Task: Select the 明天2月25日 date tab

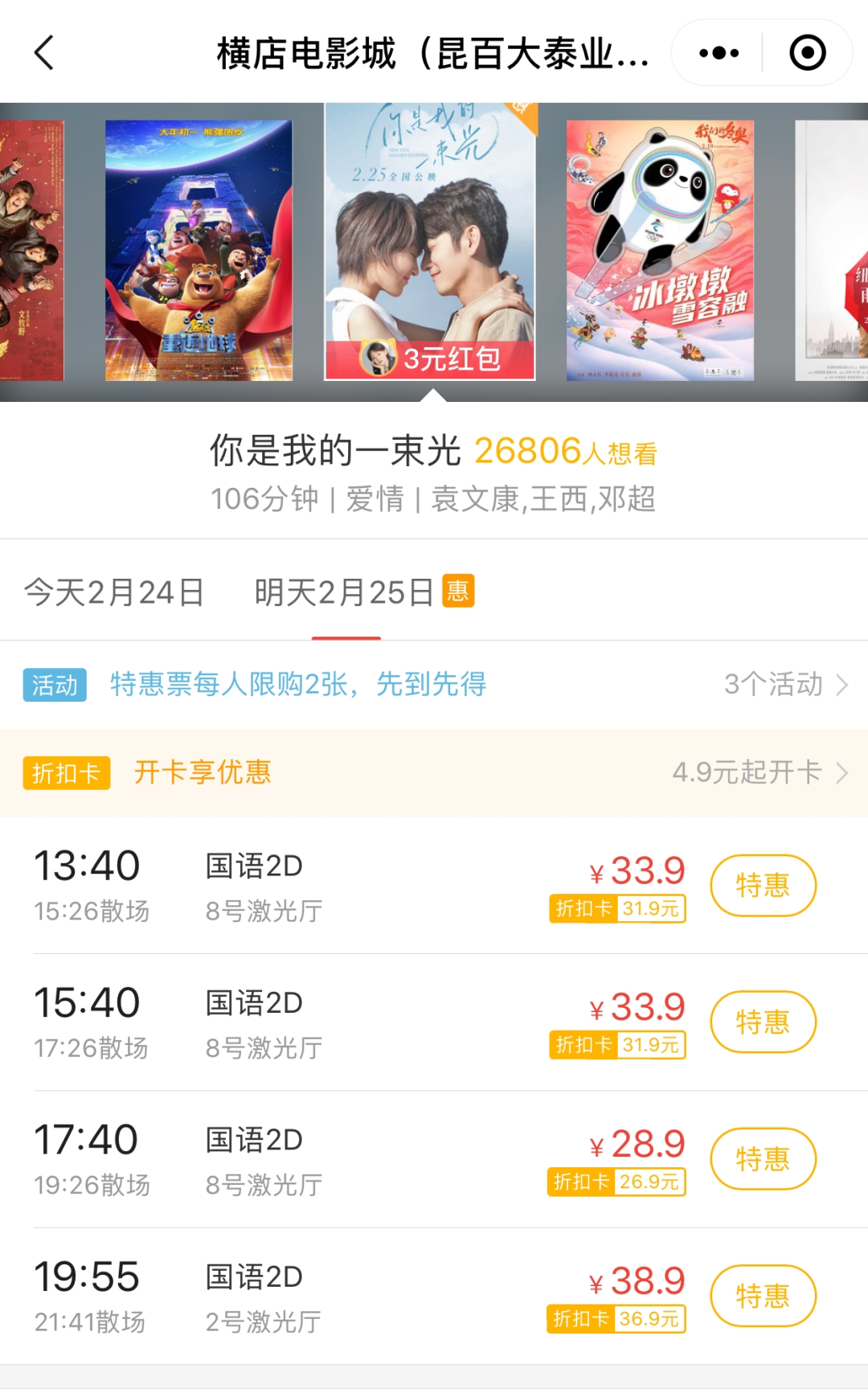Action: 346,592
